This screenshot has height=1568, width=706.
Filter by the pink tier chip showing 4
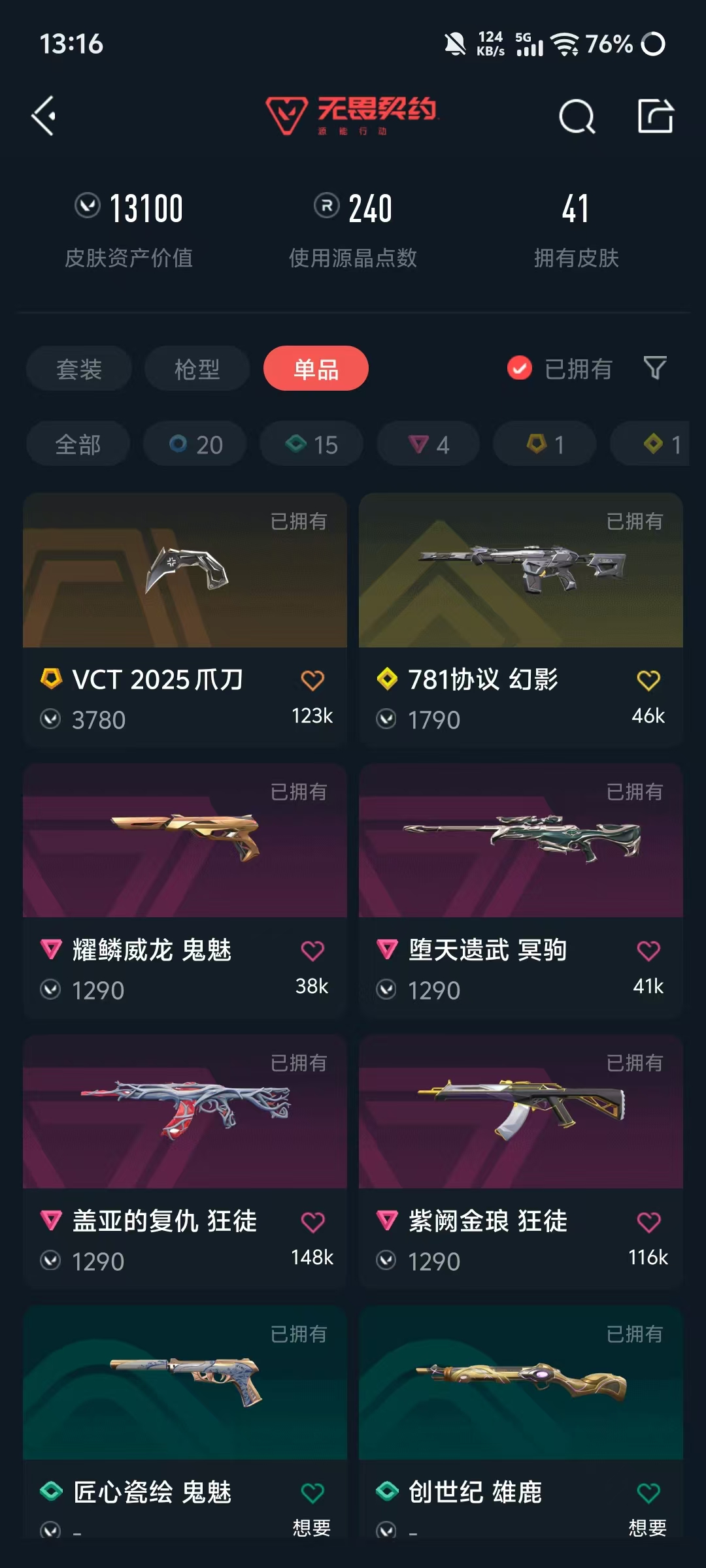coord(428,445)
